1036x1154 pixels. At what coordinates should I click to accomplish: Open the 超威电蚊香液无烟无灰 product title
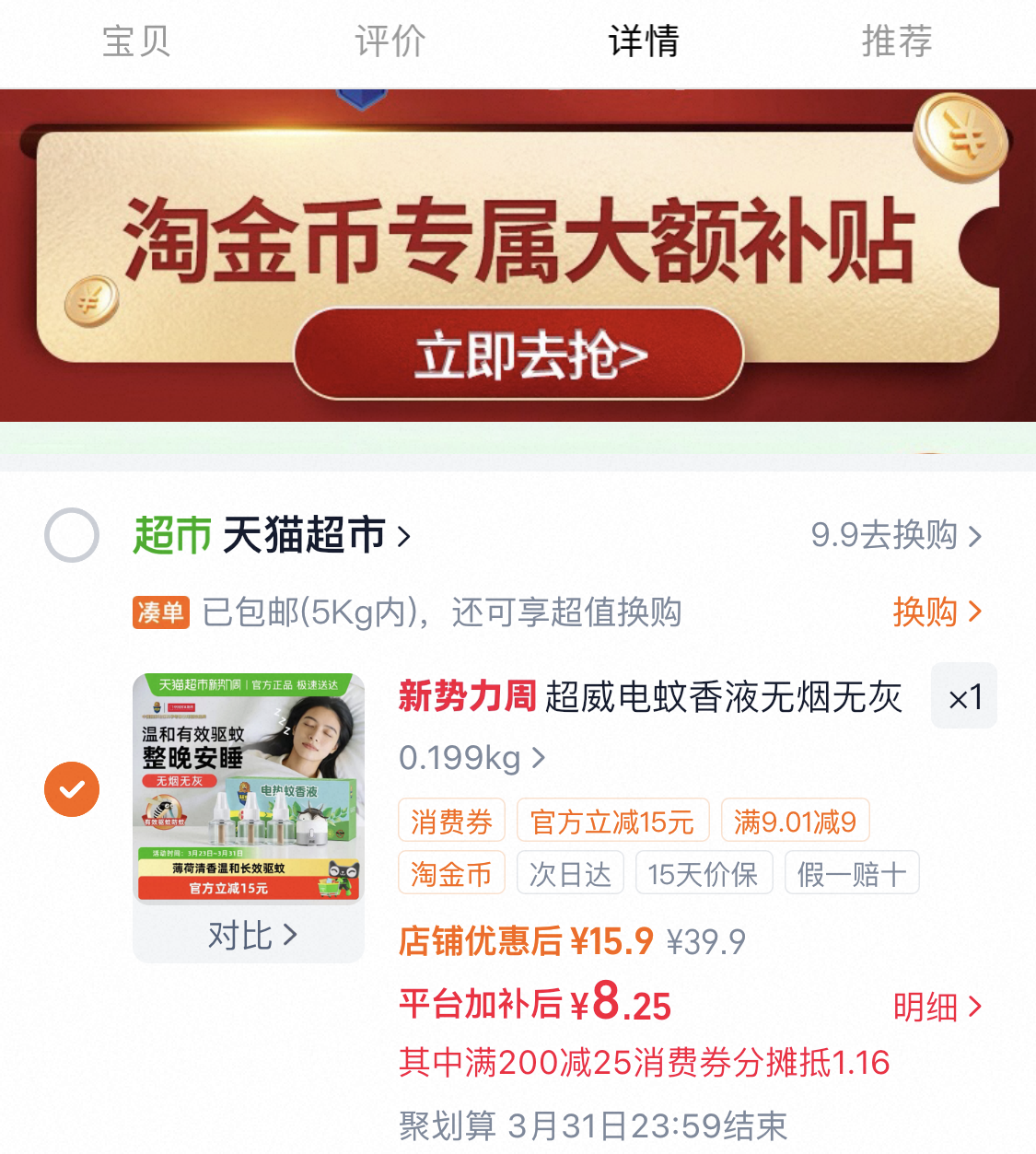[x=723, y=697]
